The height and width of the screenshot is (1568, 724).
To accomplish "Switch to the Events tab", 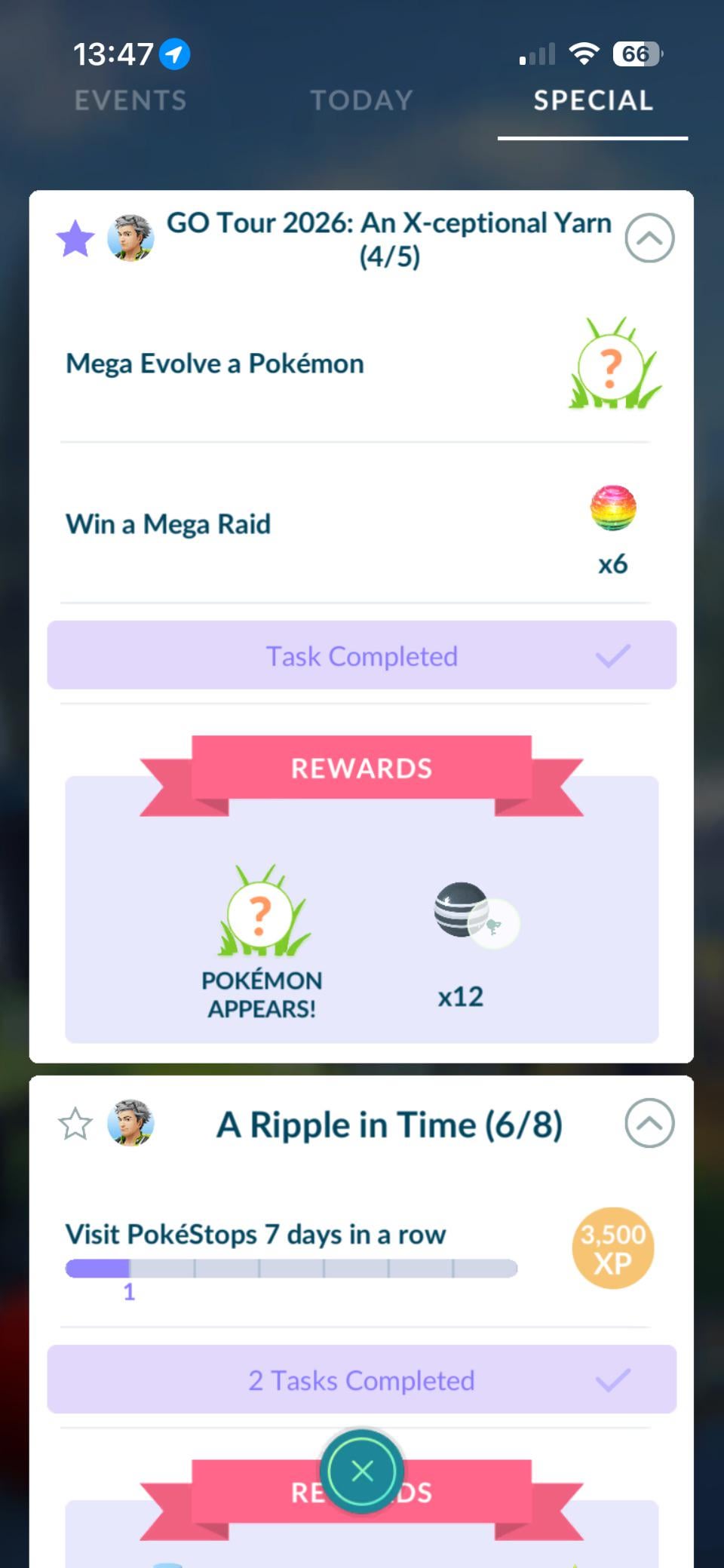I will pos(130,100).
